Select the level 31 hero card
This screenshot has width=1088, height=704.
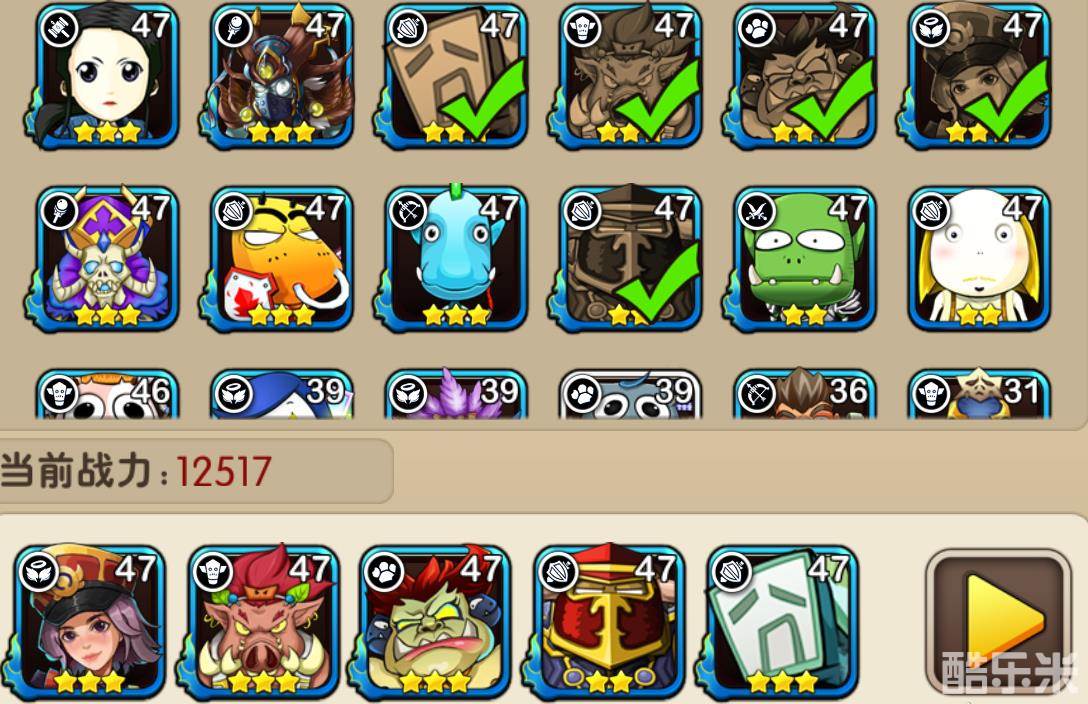coord(978,395)
